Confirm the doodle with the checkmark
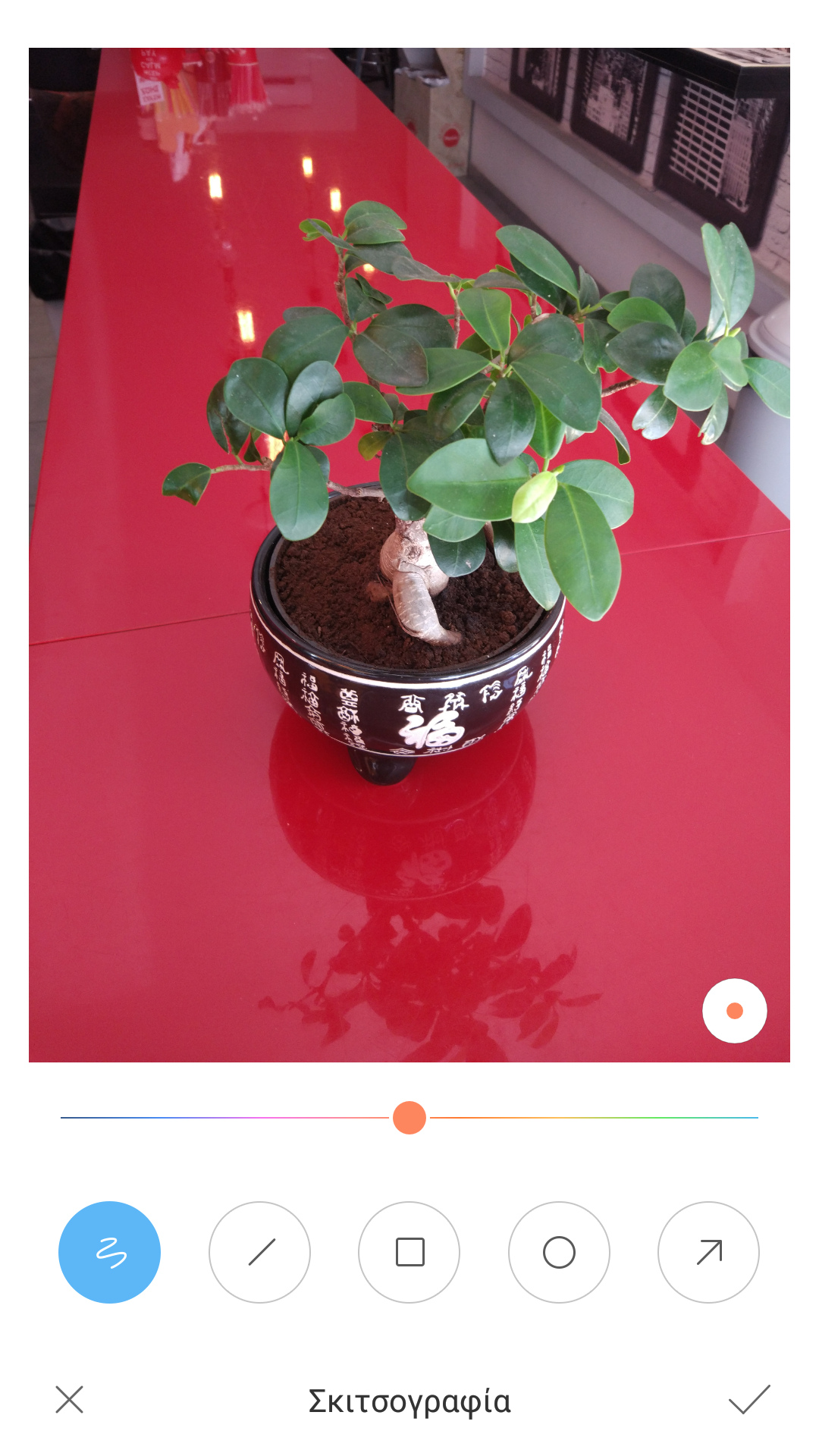The image size is (819, 1456). coord(749,1400)
